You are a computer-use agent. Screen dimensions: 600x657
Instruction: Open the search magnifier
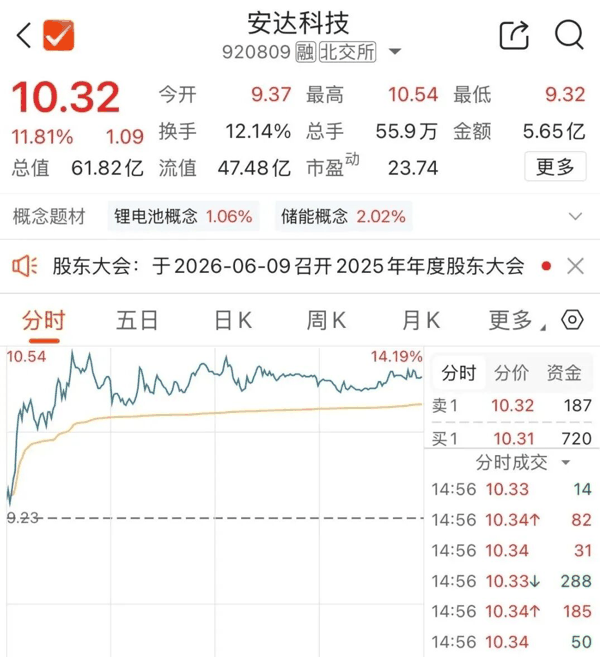(x=569, y=35)
